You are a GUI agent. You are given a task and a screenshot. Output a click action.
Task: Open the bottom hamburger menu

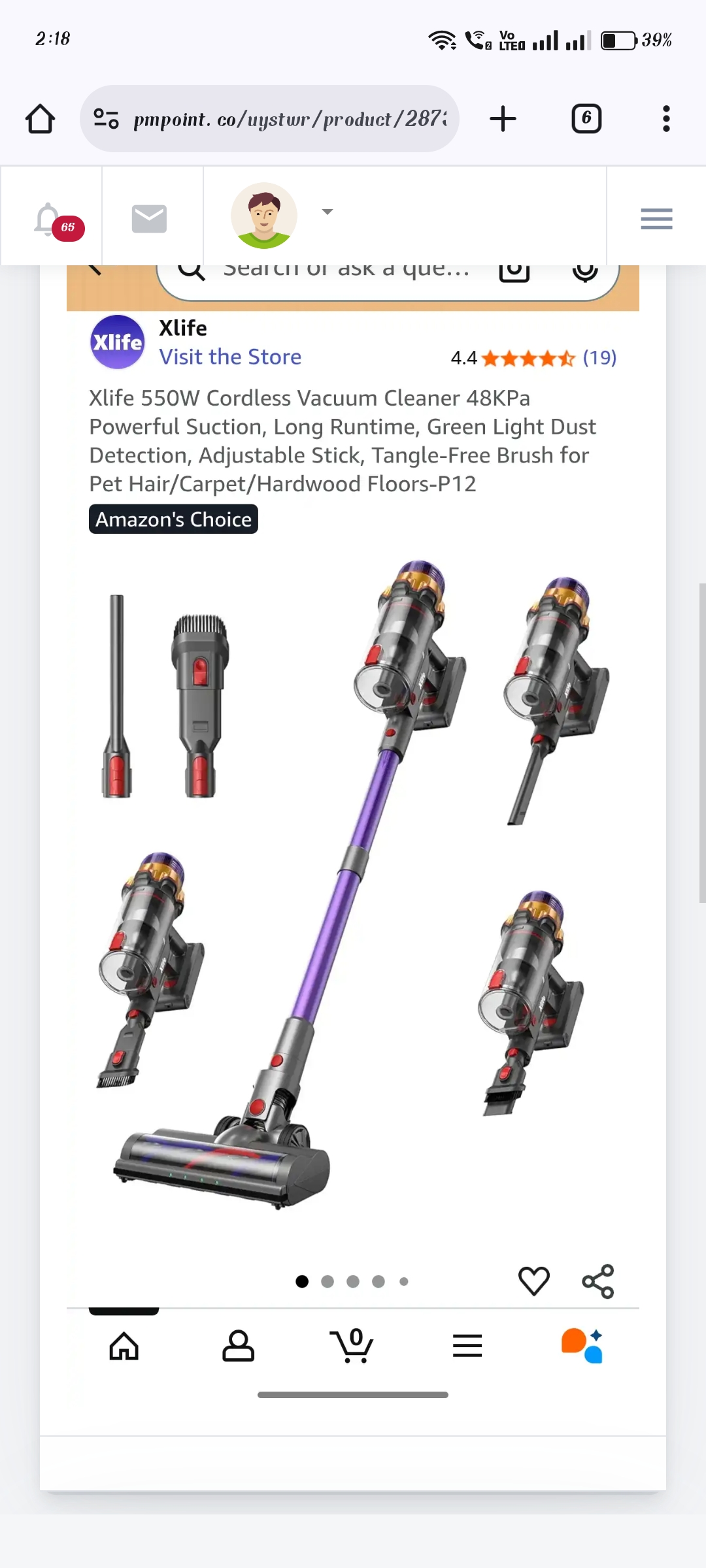tap(467, 1345)
